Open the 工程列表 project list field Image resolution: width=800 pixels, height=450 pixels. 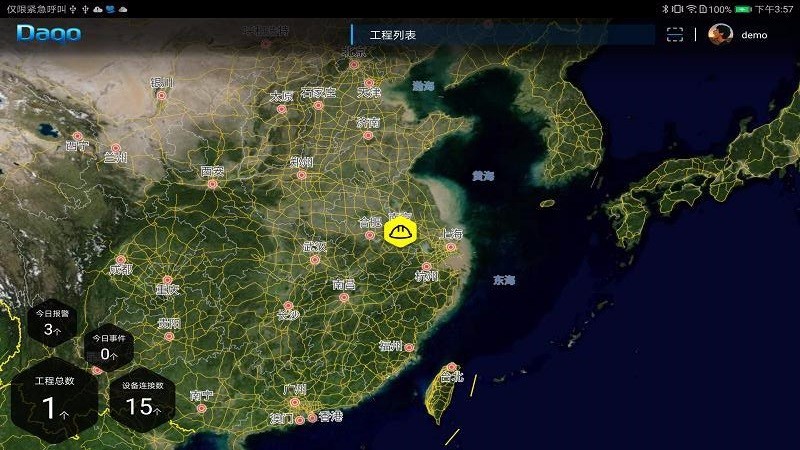[x=500, y=35]
